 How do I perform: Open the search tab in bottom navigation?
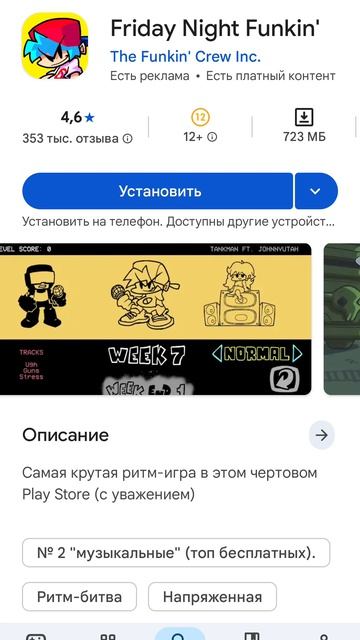click(180, 634)
